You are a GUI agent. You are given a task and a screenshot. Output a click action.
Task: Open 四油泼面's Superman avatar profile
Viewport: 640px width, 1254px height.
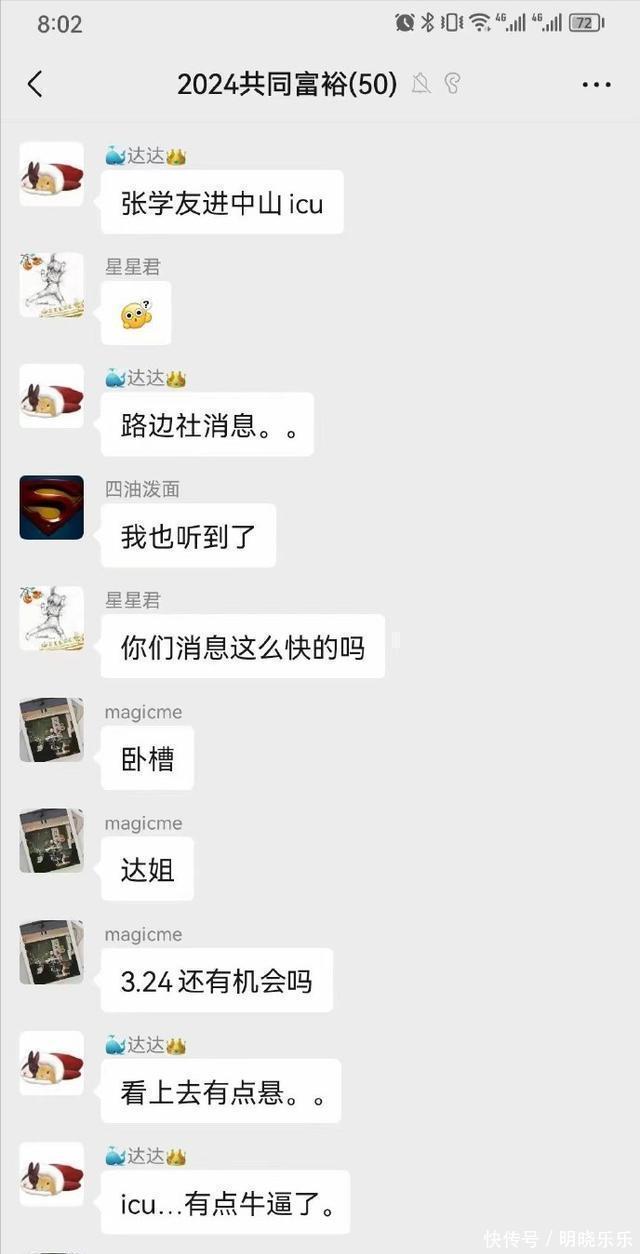tap(51, 507)
